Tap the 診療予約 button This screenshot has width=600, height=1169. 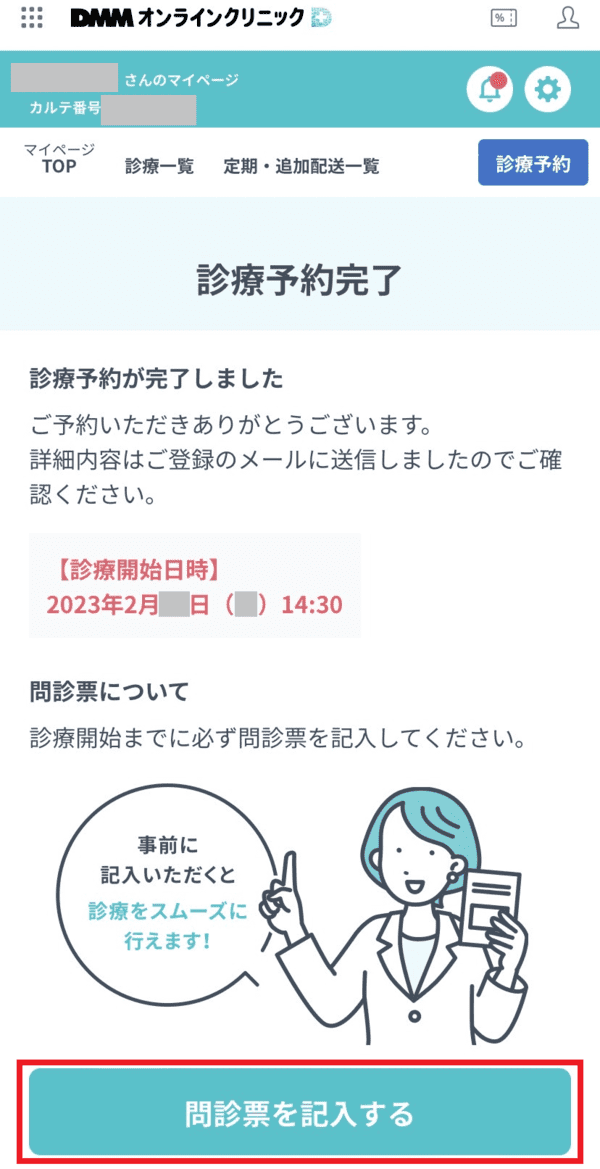[x=533, y=164]
